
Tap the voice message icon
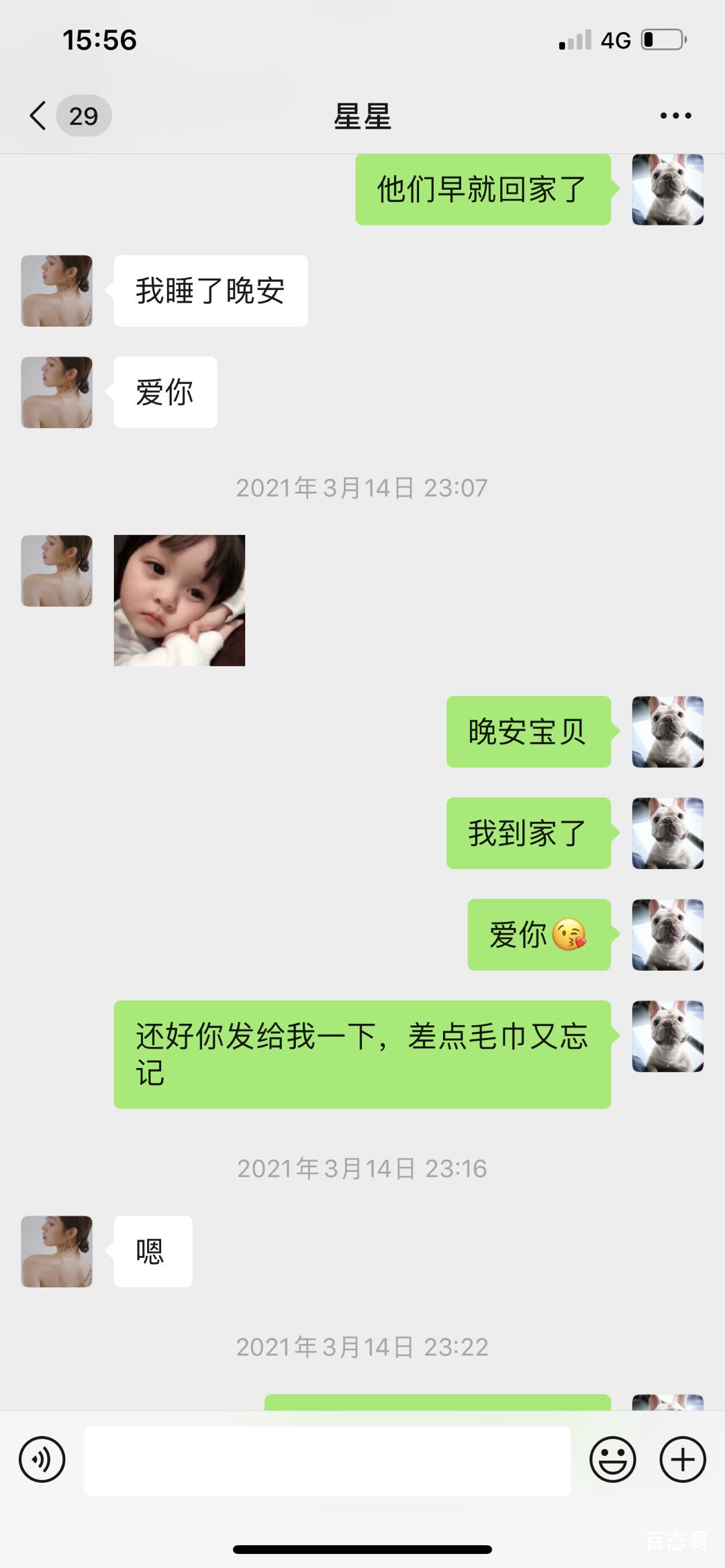coord(42,1459)
